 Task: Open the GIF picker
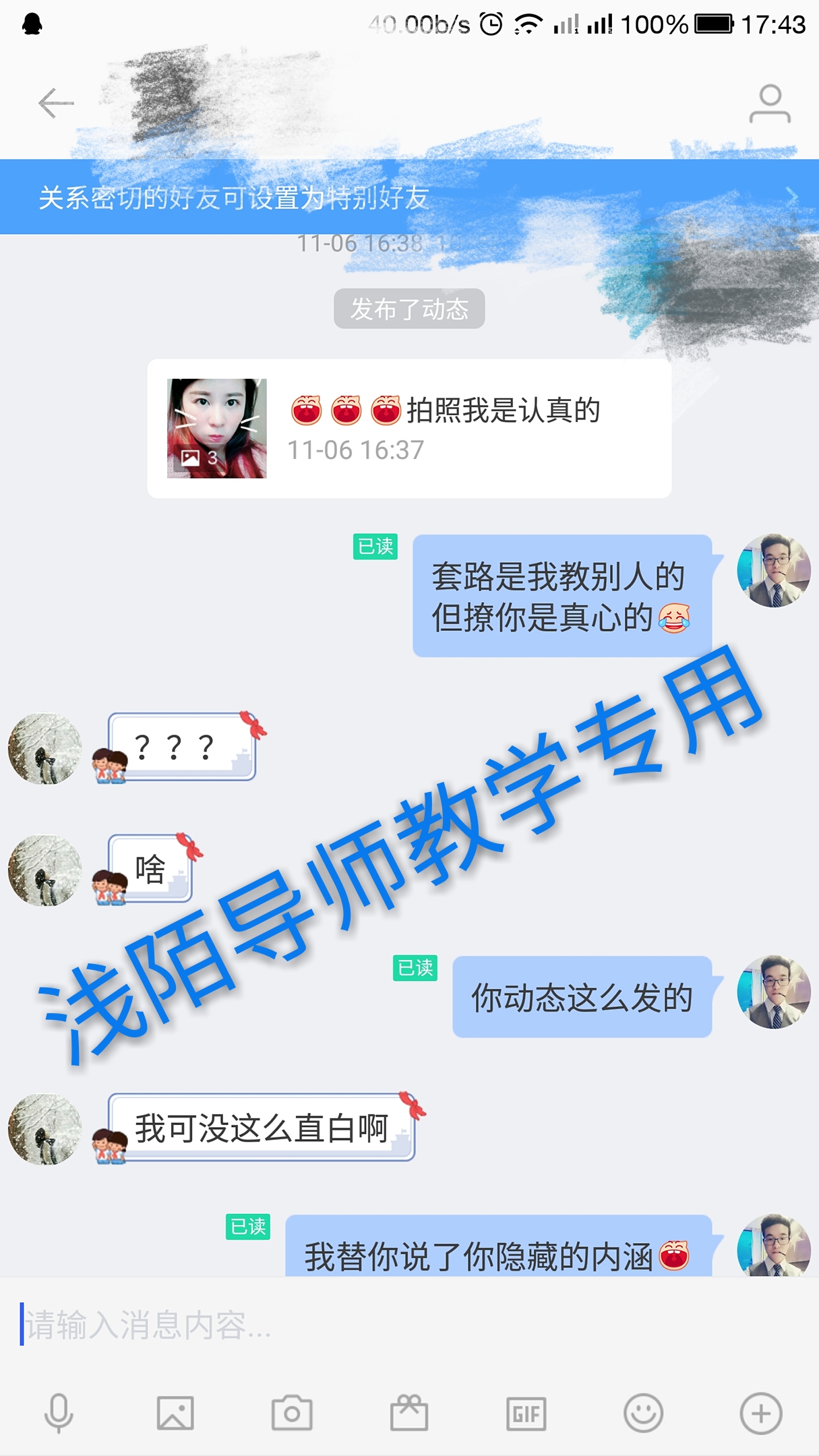click(526, 1413)
